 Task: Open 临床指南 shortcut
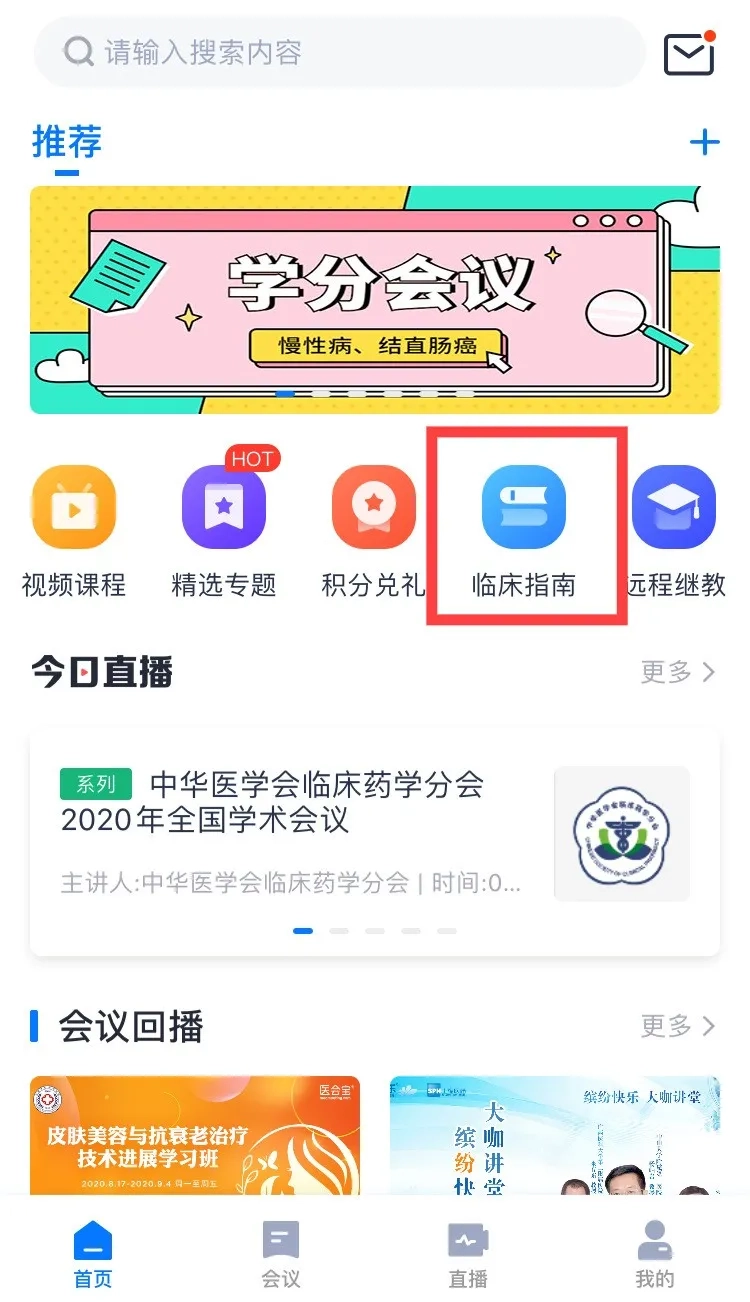click(524, 530)
